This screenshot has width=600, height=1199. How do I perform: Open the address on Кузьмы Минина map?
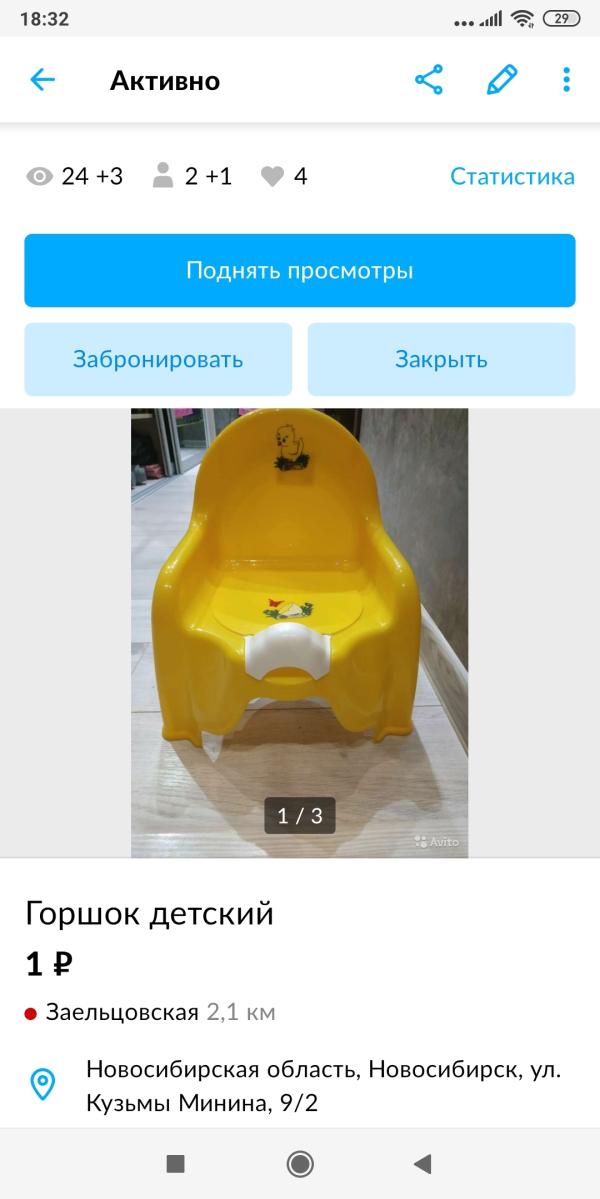(323, 1086)
